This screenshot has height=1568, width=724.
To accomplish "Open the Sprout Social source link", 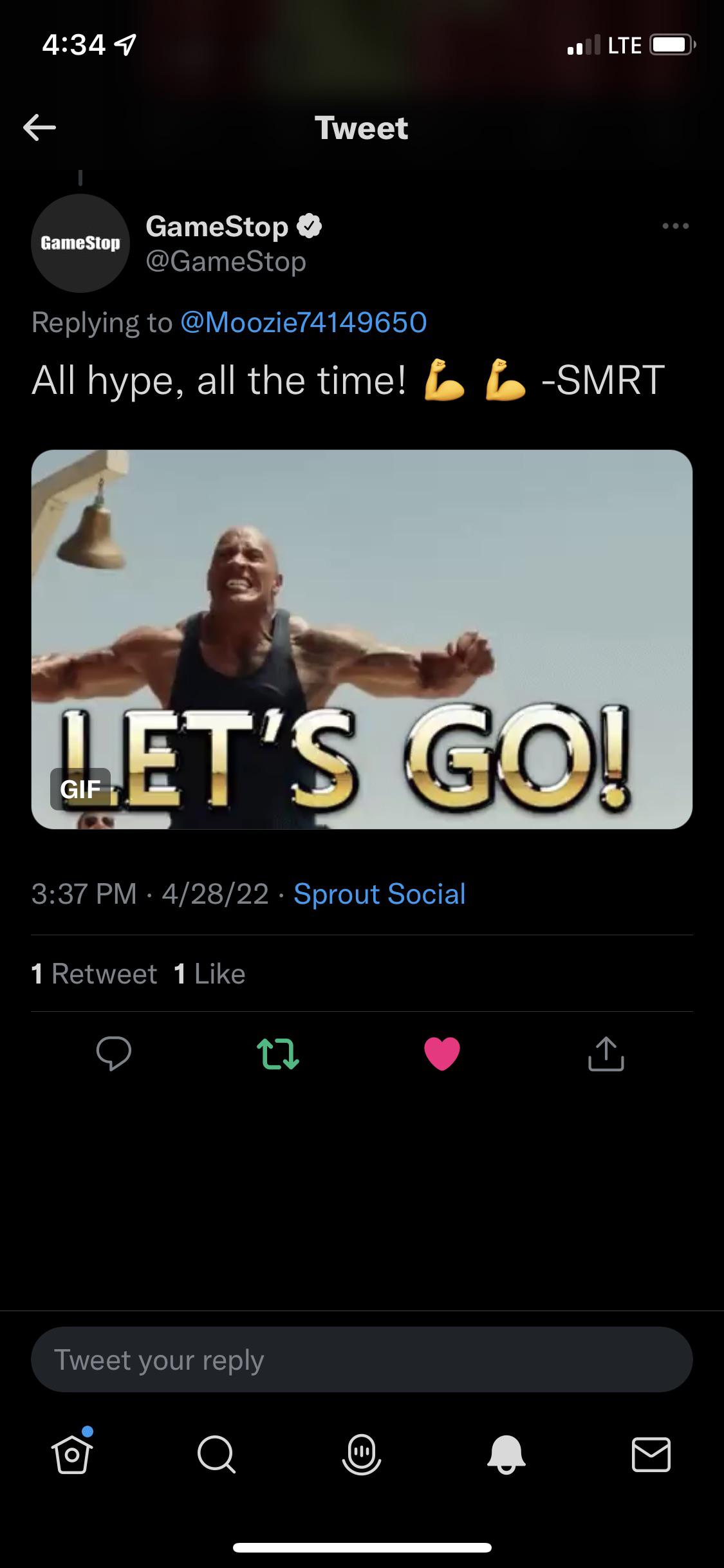I will 379,893.
